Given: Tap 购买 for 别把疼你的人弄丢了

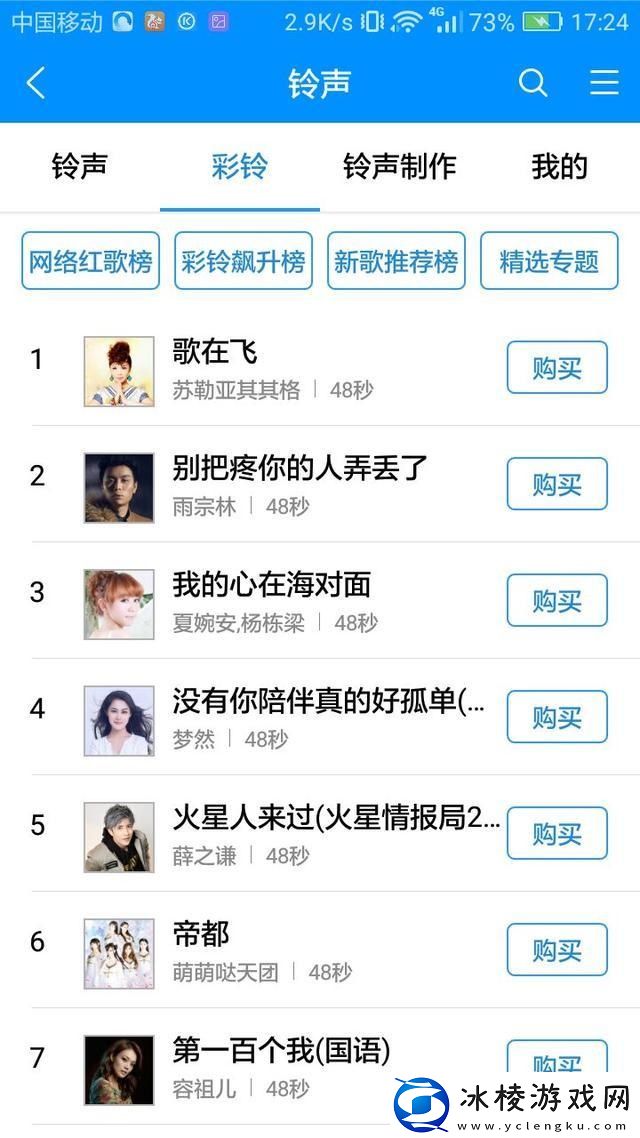Looking at the screenshot, I should (557, 484).
